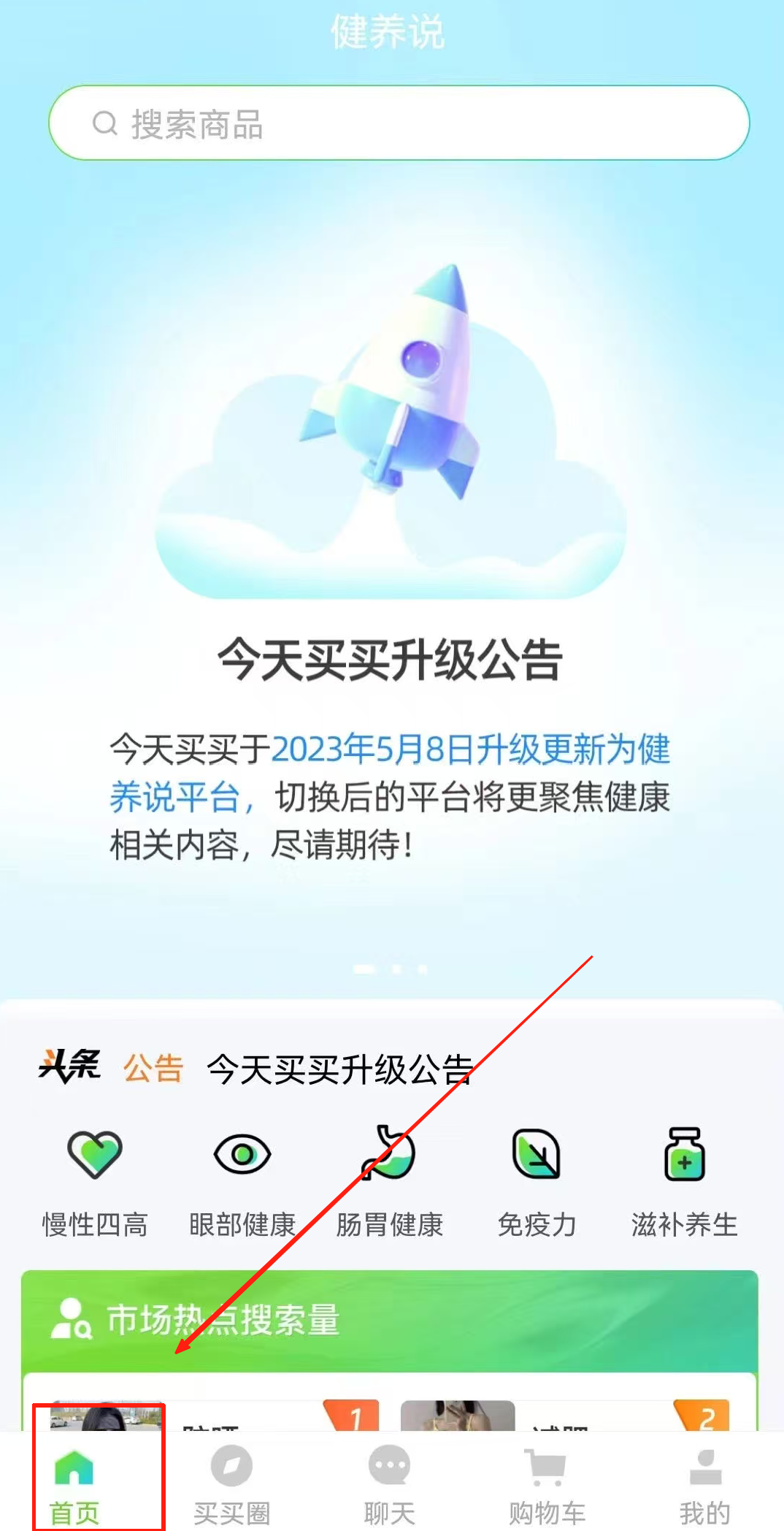Image resolution: width=784 pixels, height=1531 pixels.
Task: Open the hot search item ranked 2
Action: pyautogui.click(x=565, y=1416)
